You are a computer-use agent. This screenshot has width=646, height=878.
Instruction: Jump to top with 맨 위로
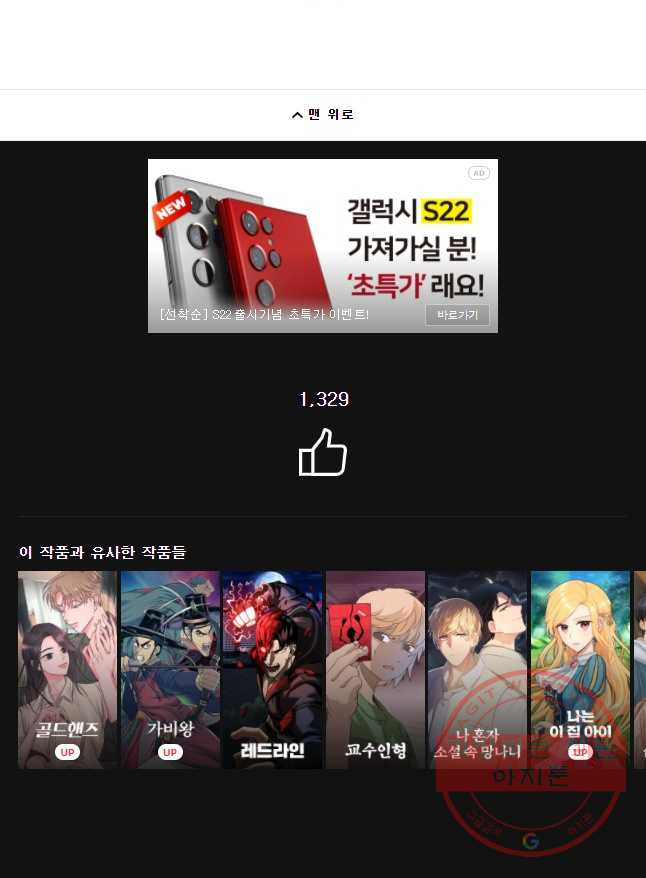323,115
